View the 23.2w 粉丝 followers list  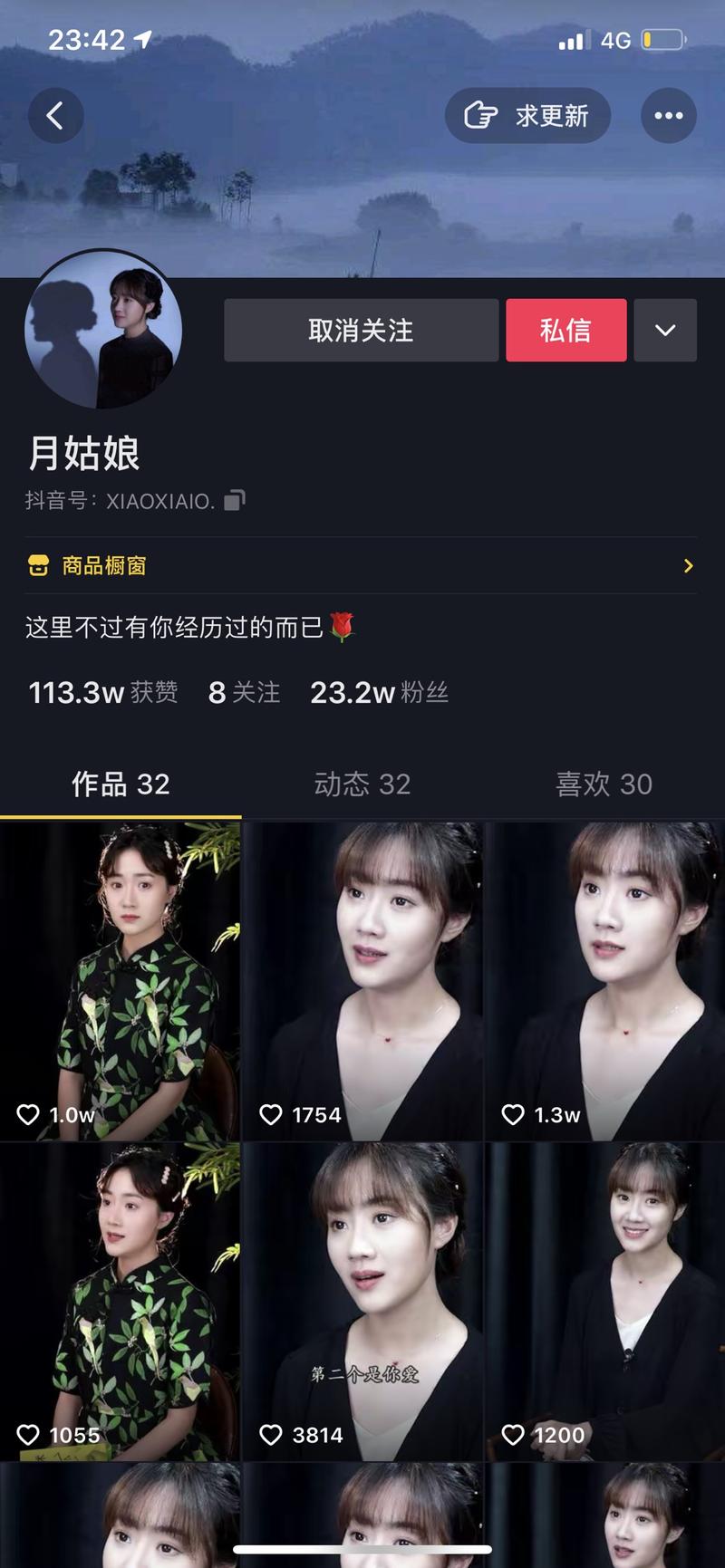click(381, 692)
